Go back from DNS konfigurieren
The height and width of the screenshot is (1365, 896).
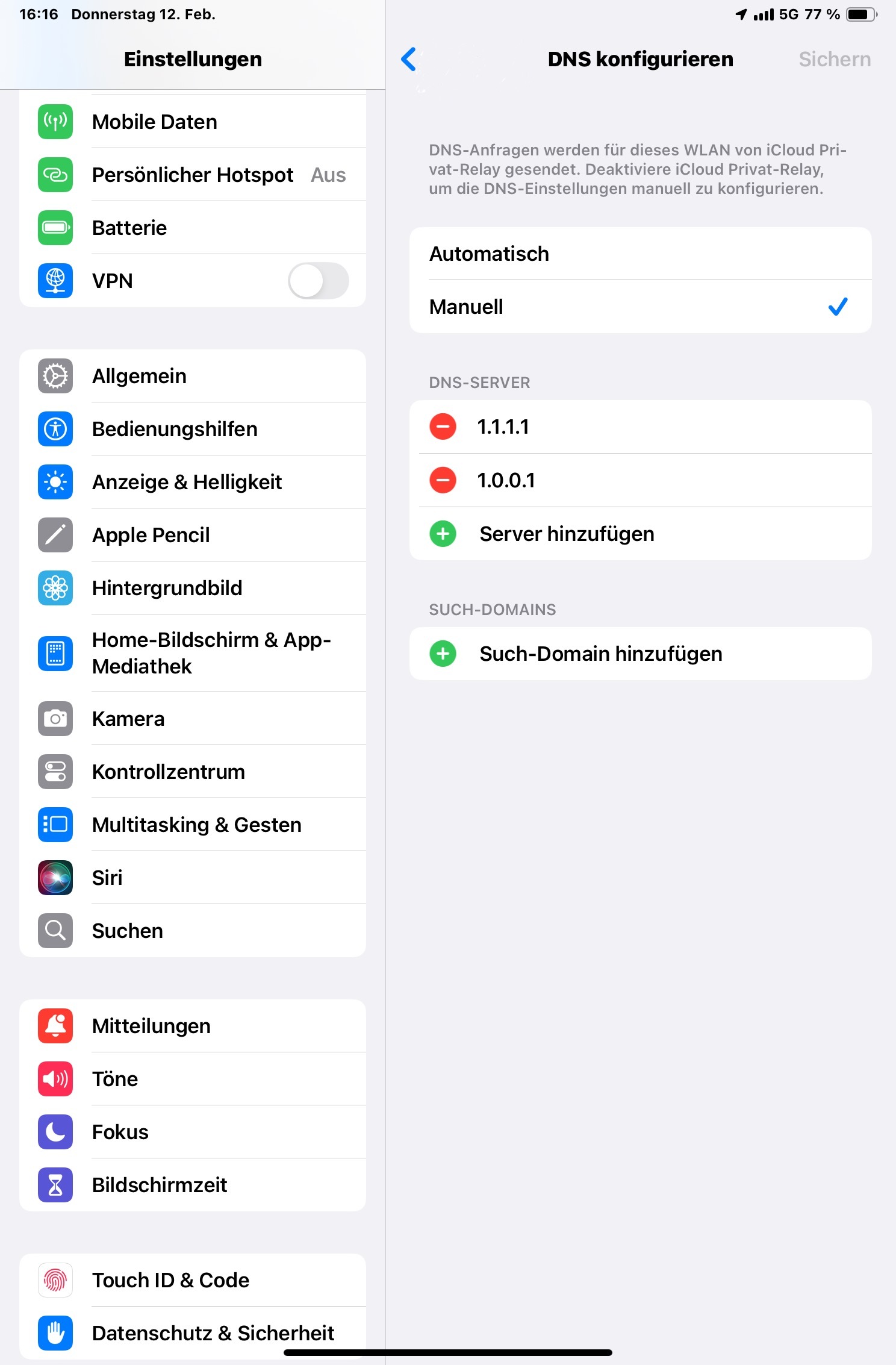click(x=409, y=59)
